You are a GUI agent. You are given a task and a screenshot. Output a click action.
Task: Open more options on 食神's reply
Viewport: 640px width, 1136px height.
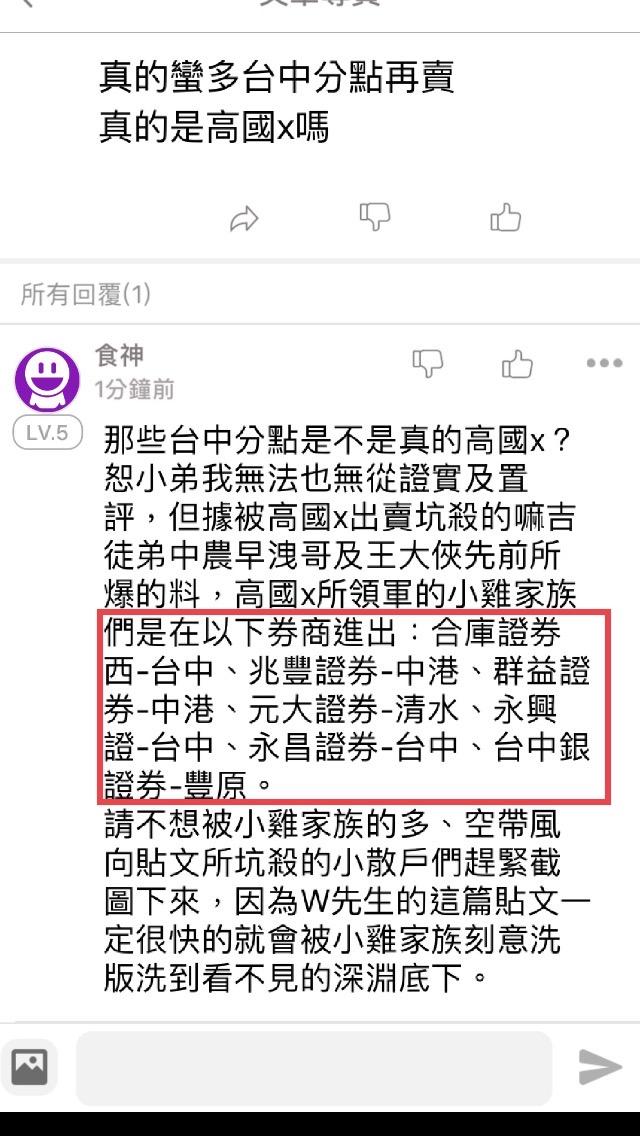[604, 364]
